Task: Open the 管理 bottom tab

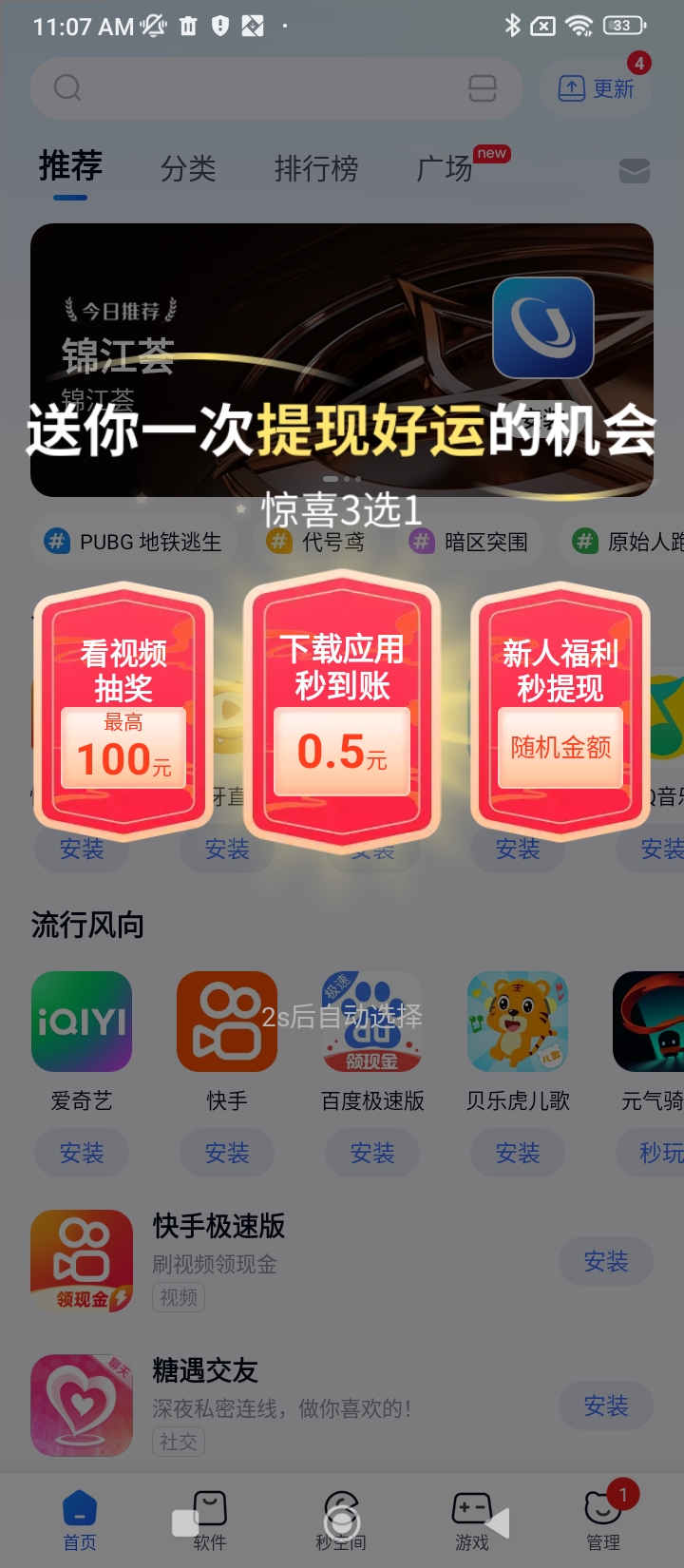Action: click(x=603, y=1520)
